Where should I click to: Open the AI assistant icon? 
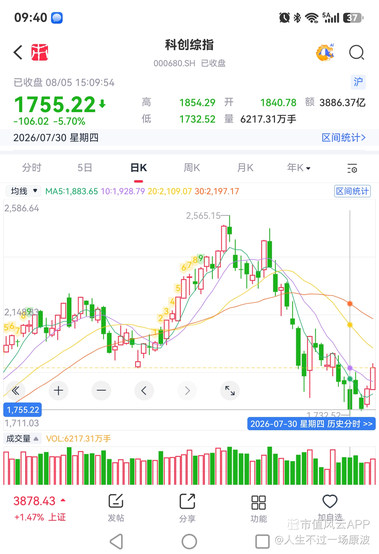325,53
